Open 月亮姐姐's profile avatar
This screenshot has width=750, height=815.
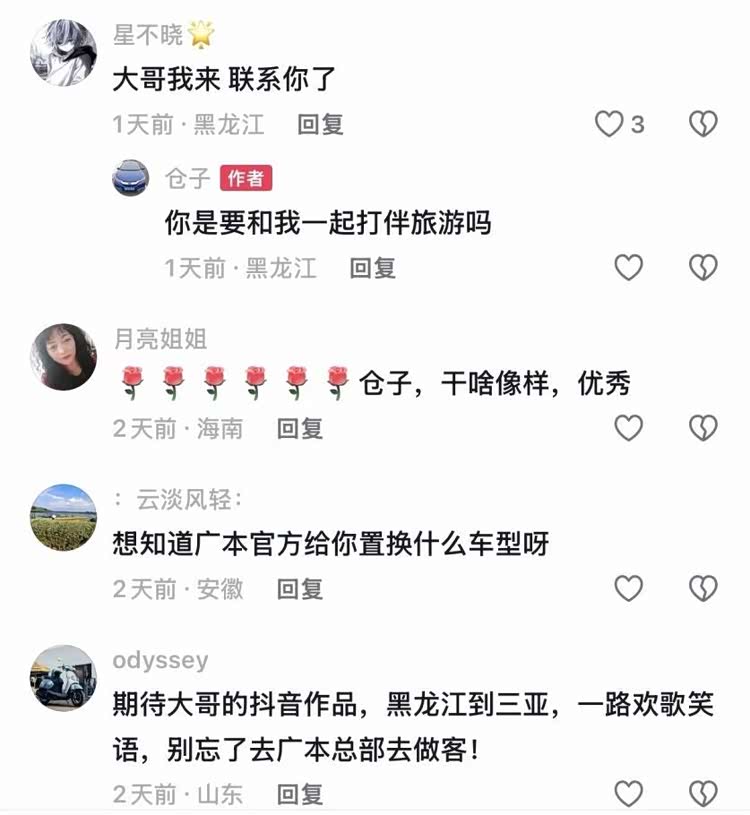[x=64, y=356]
